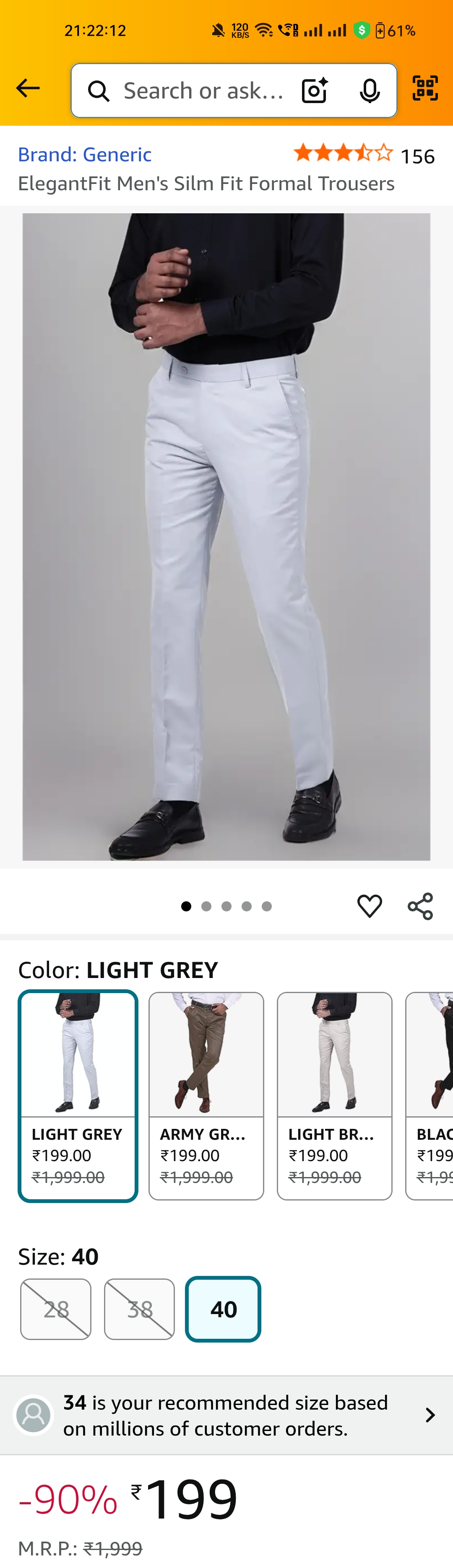Go back using the arrow icon
This screenshot has height=1568, width=453.
(x=27, y=88)
